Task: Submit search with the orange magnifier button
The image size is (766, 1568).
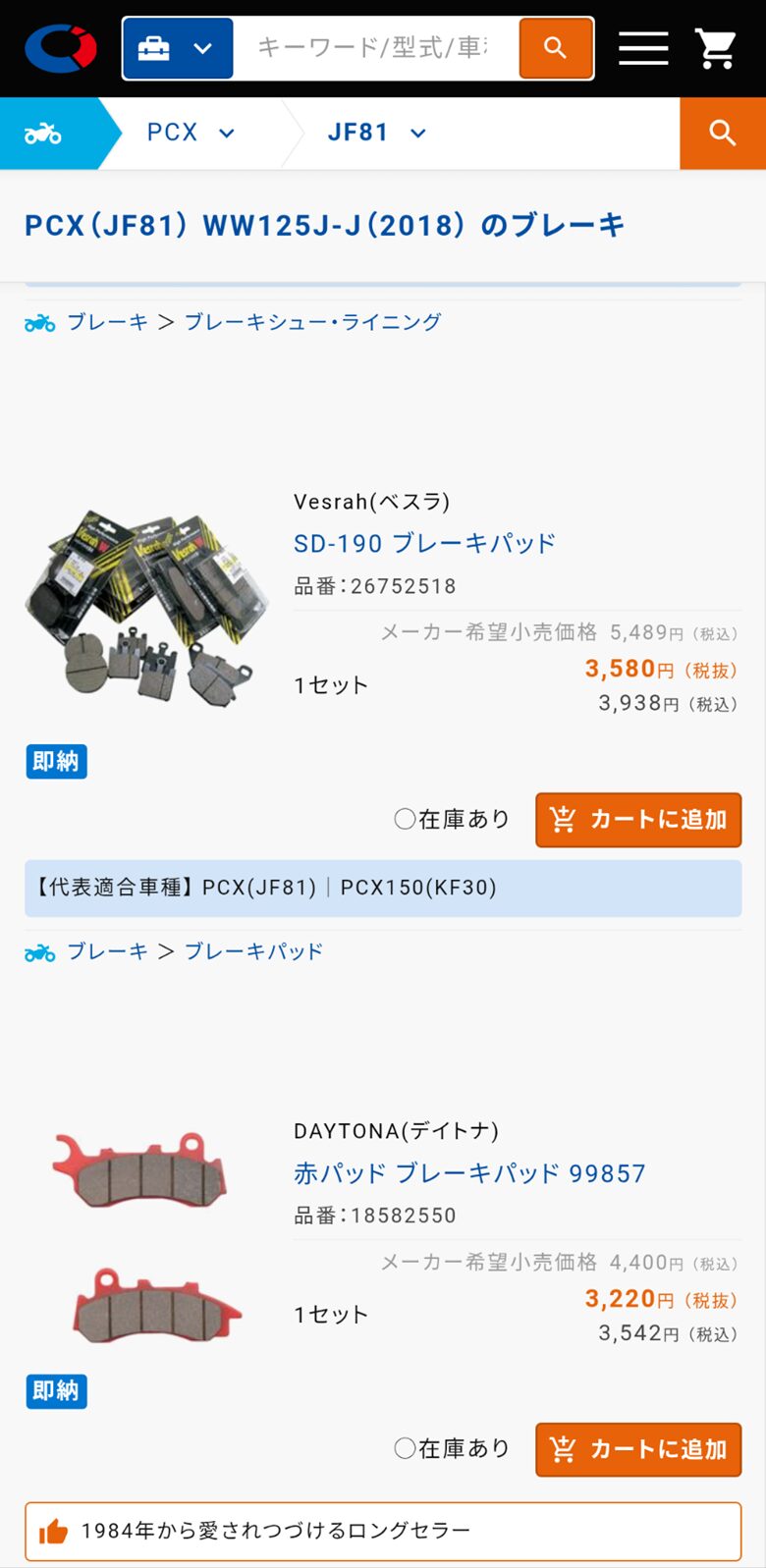Action: click(555, 47)
